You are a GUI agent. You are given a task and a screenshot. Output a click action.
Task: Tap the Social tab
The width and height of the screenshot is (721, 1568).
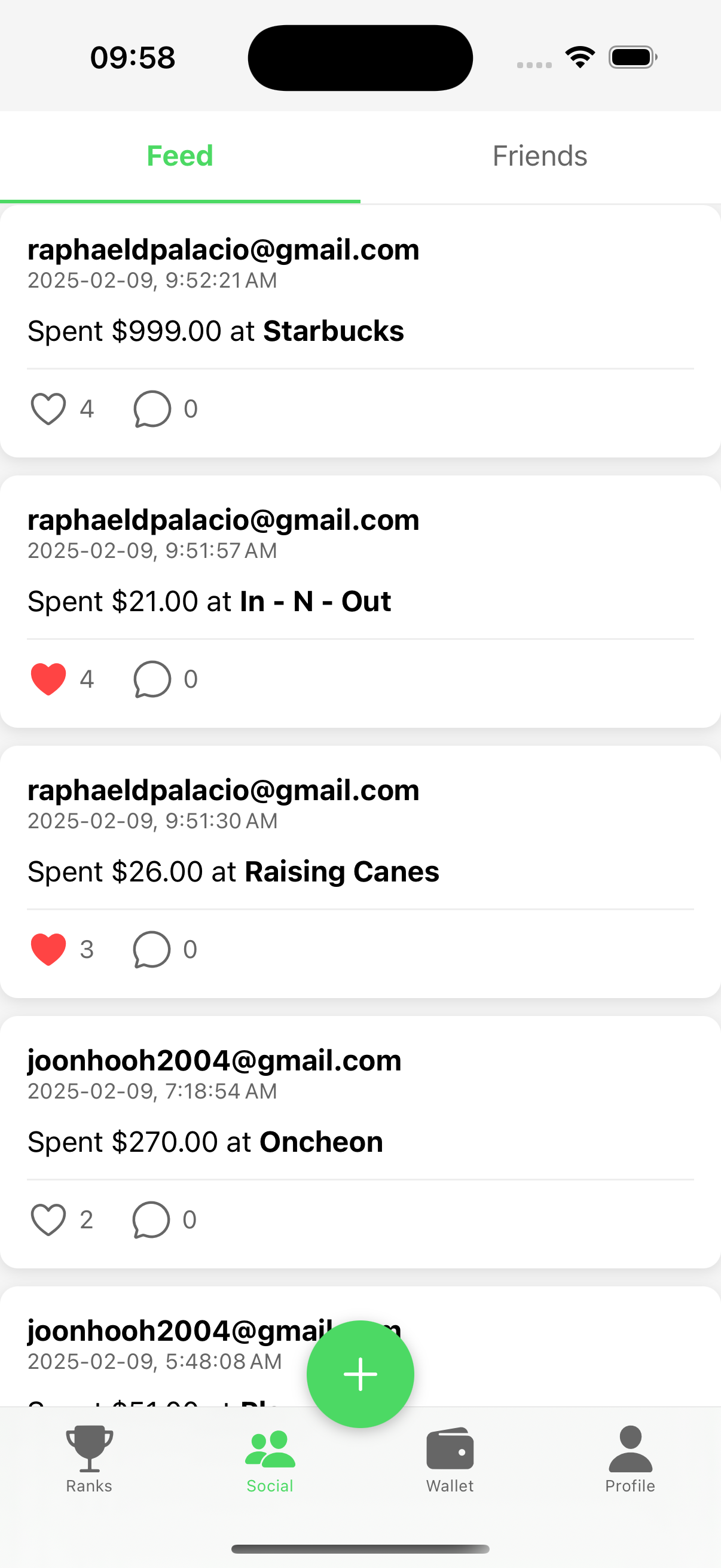[270, 1459]
